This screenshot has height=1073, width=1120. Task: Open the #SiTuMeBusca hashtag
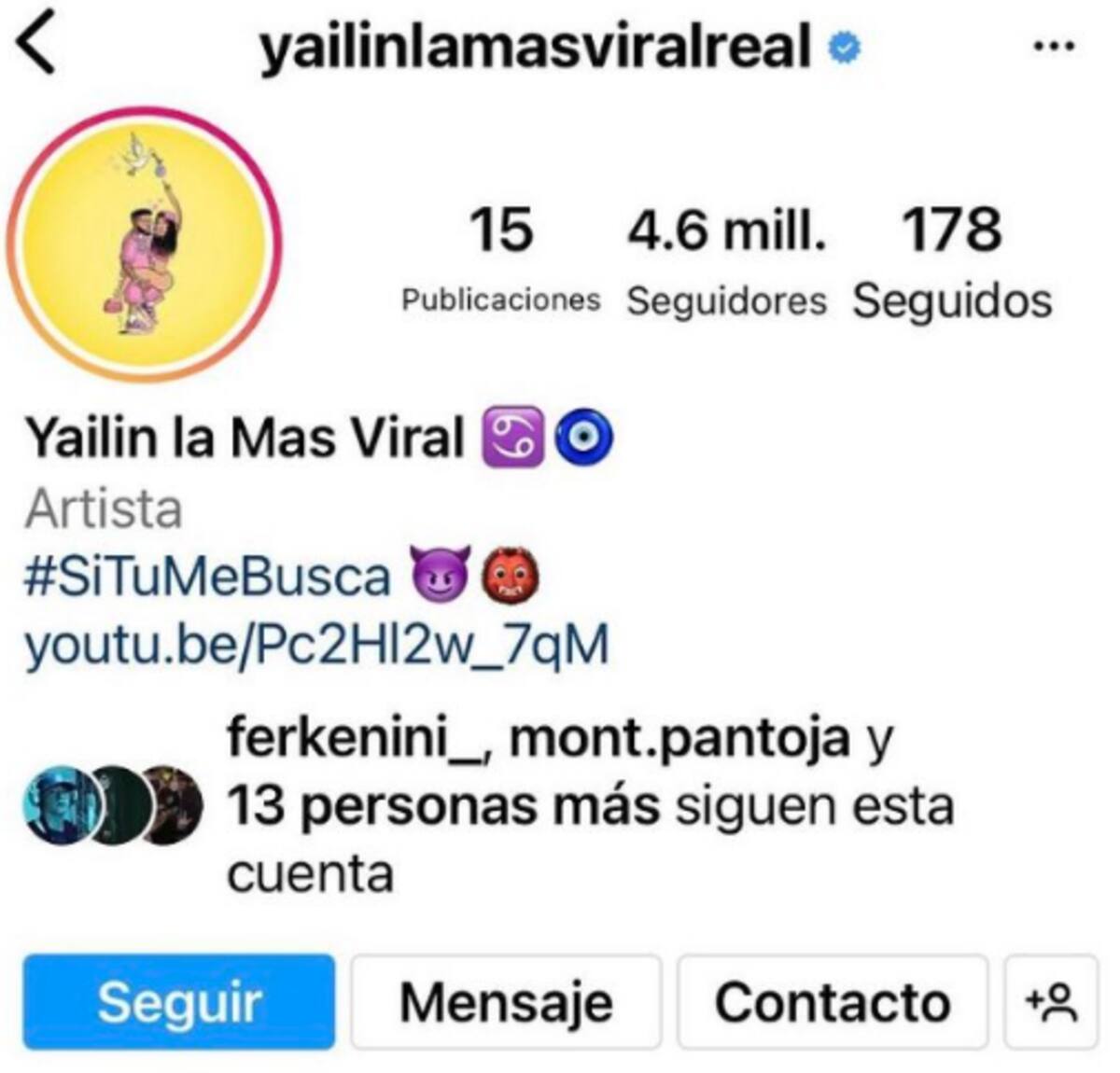point(207,577)
